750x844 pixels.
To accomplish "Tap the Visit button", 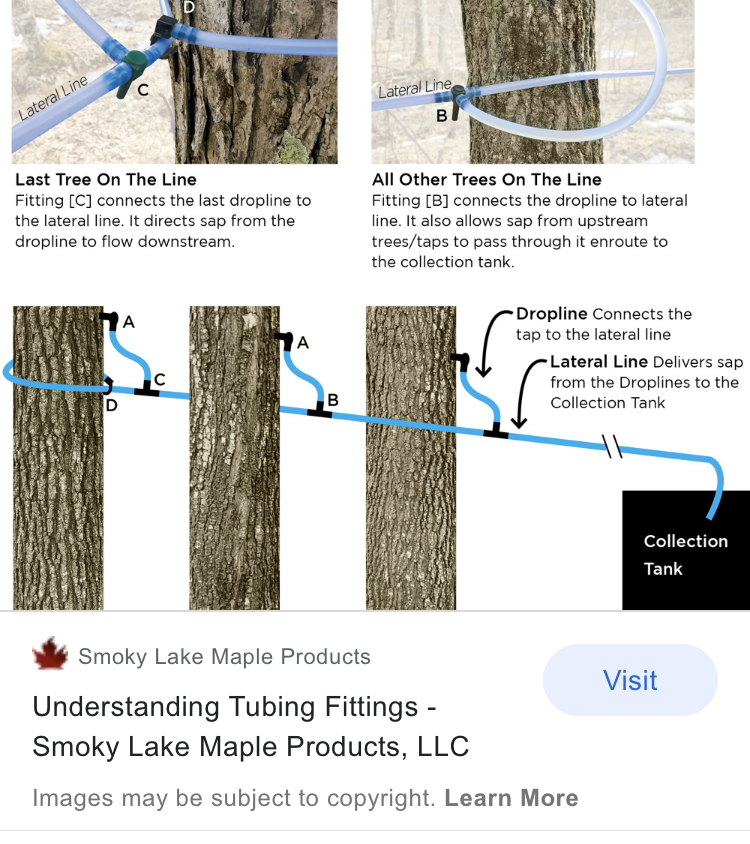I will click(x=630, y=680).
